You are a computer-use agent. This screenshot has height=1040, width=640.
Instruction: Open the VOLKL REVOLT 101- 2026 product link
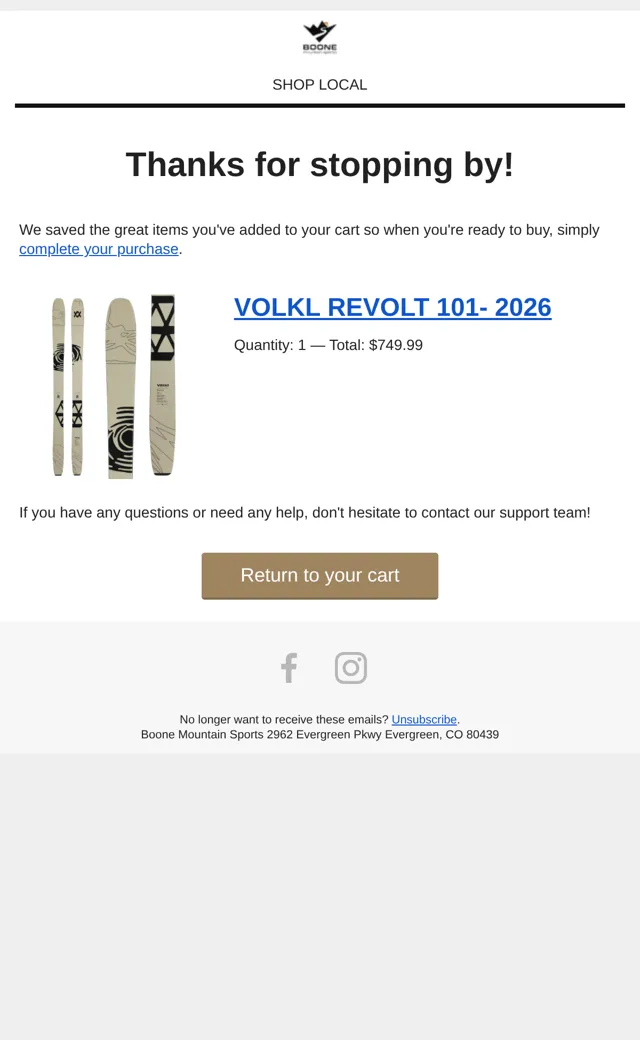[393, 308]
